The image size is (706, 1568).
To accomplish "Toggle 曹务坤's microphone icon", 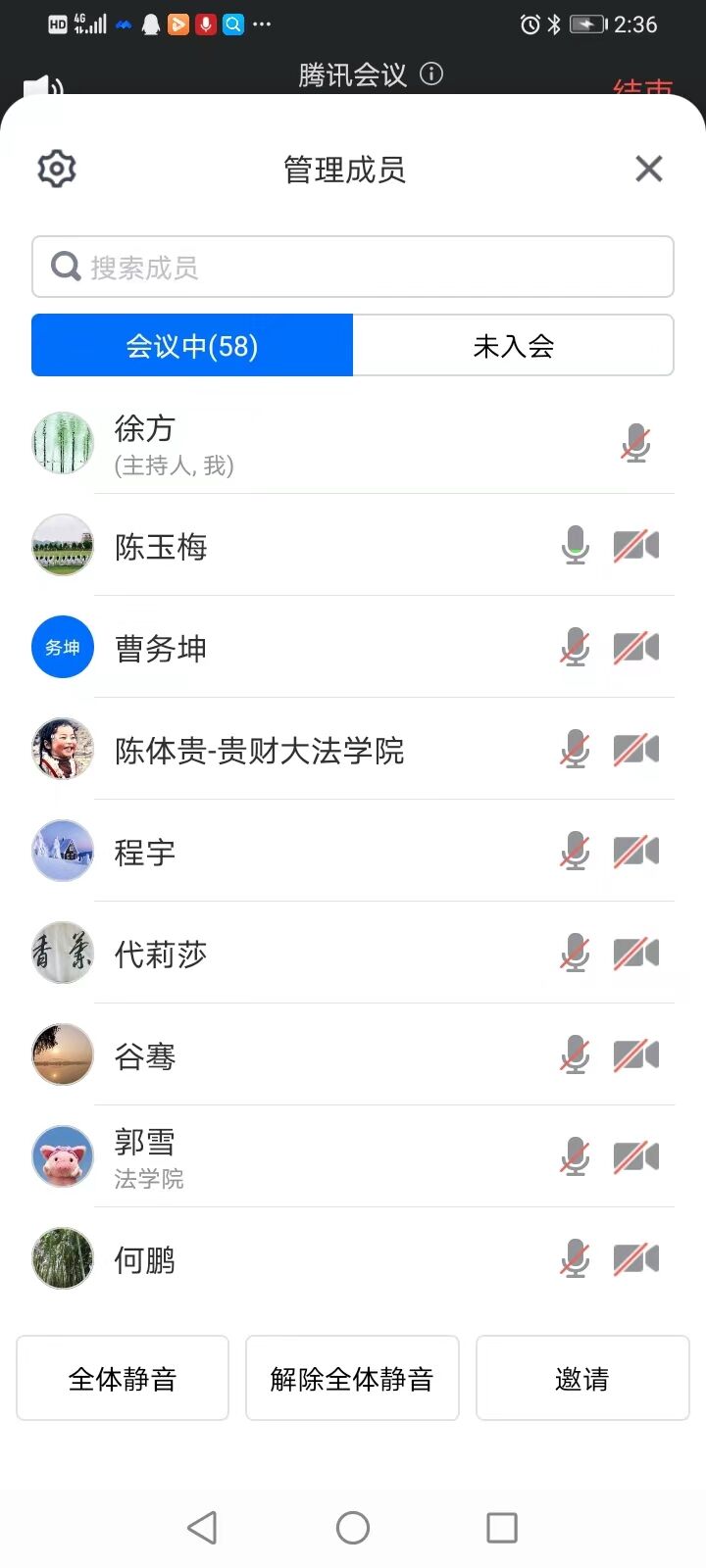I will pos(576,648).
